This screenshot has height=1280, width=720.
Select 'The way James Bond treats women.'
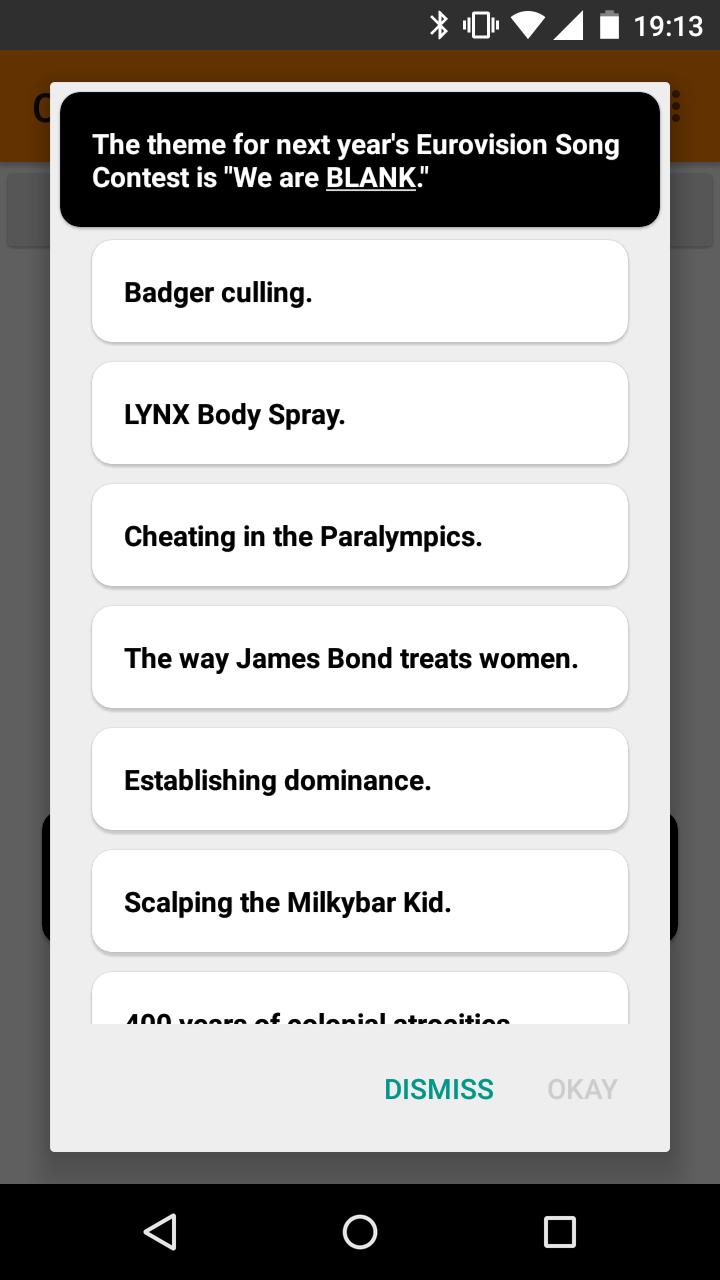pos(360,657)
